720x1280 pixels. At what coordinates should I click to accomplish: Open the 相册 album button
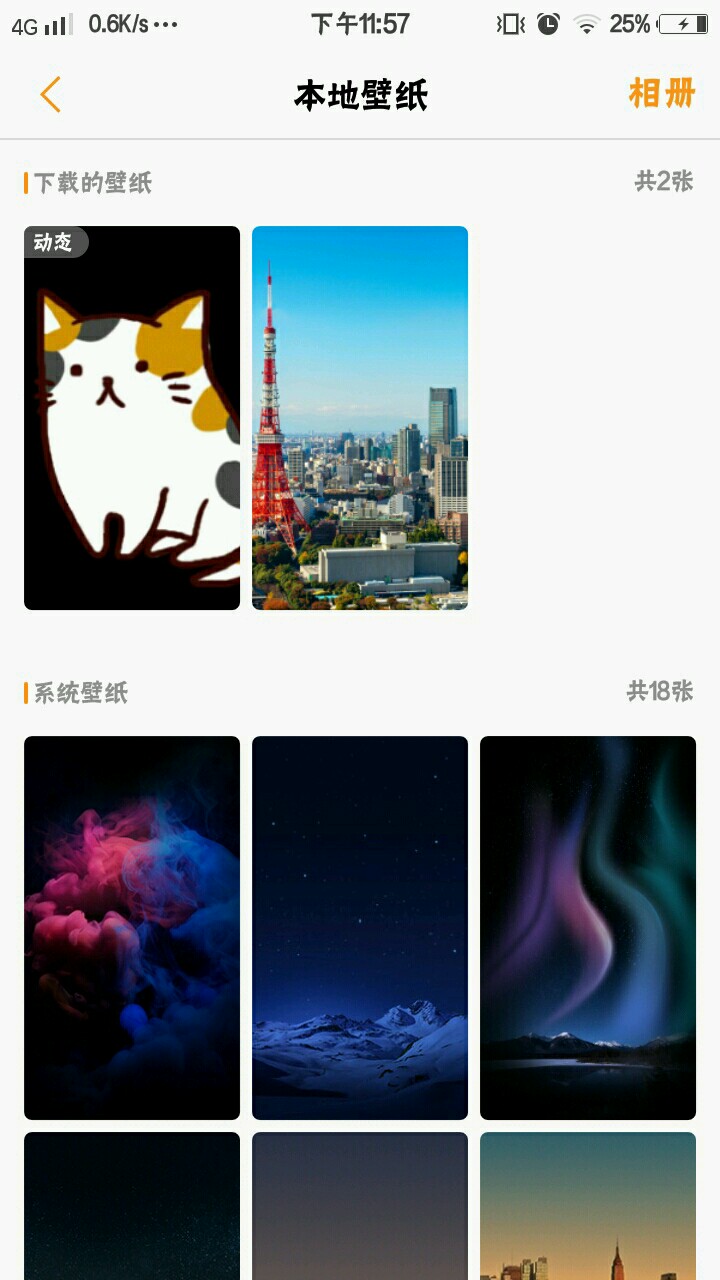(x=661, y=94)
